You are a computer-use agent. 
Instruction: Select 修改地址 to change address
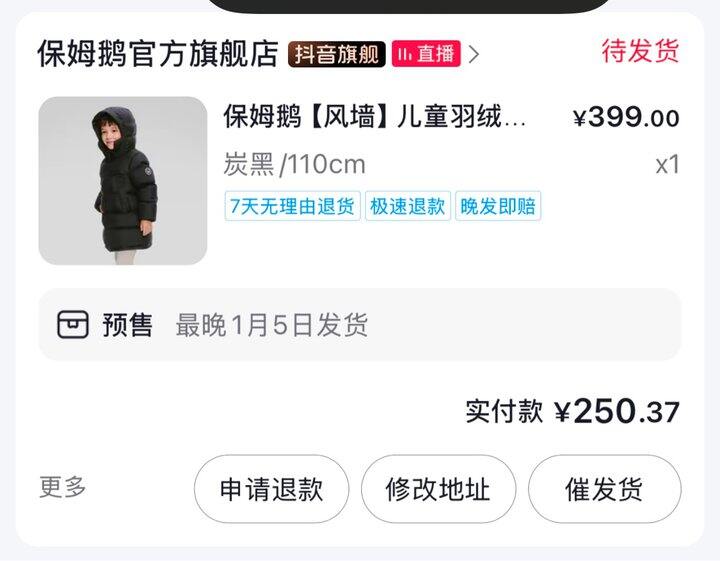438,489
